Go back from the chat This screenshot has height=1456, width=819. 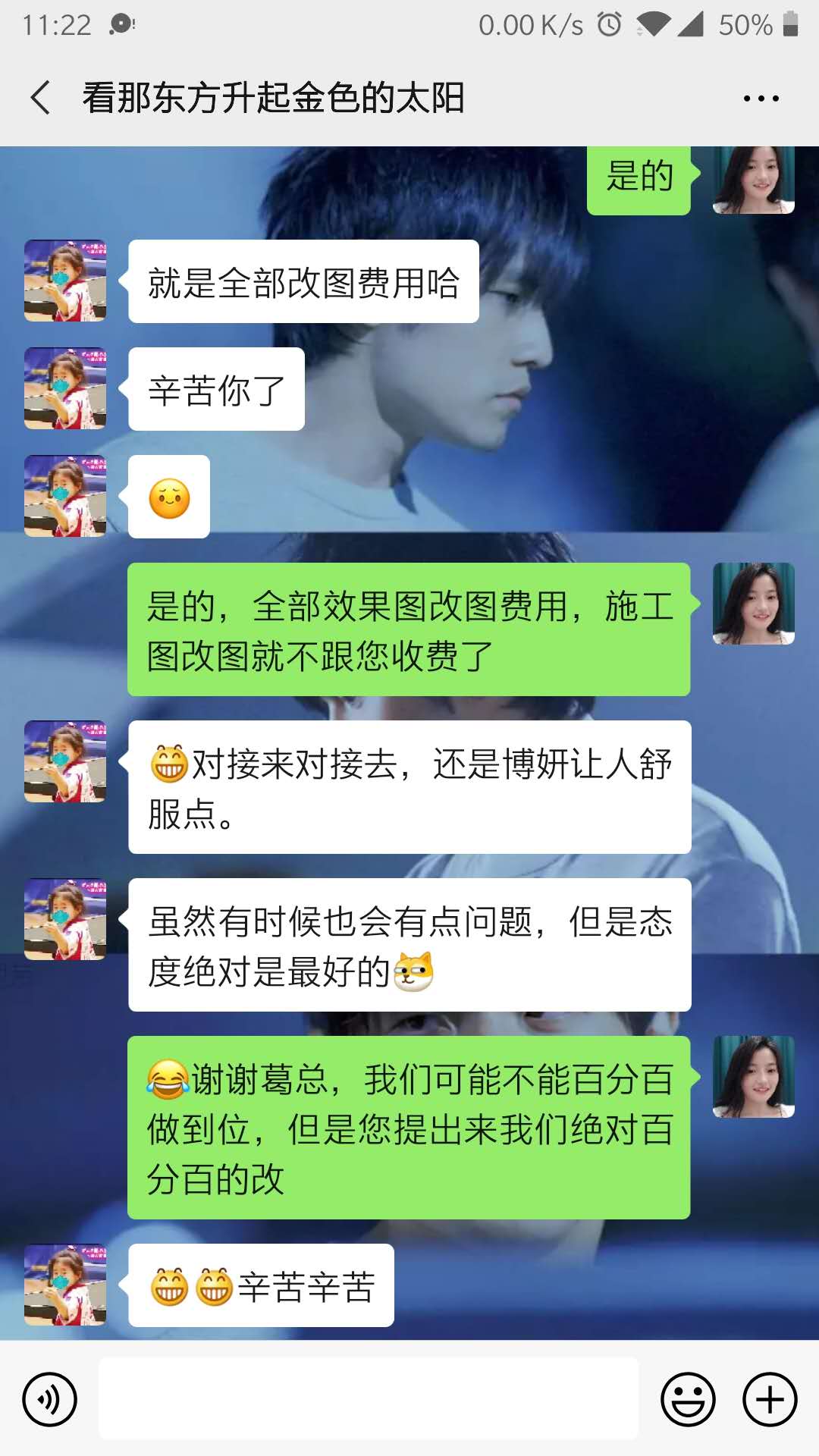click(41, 98)
